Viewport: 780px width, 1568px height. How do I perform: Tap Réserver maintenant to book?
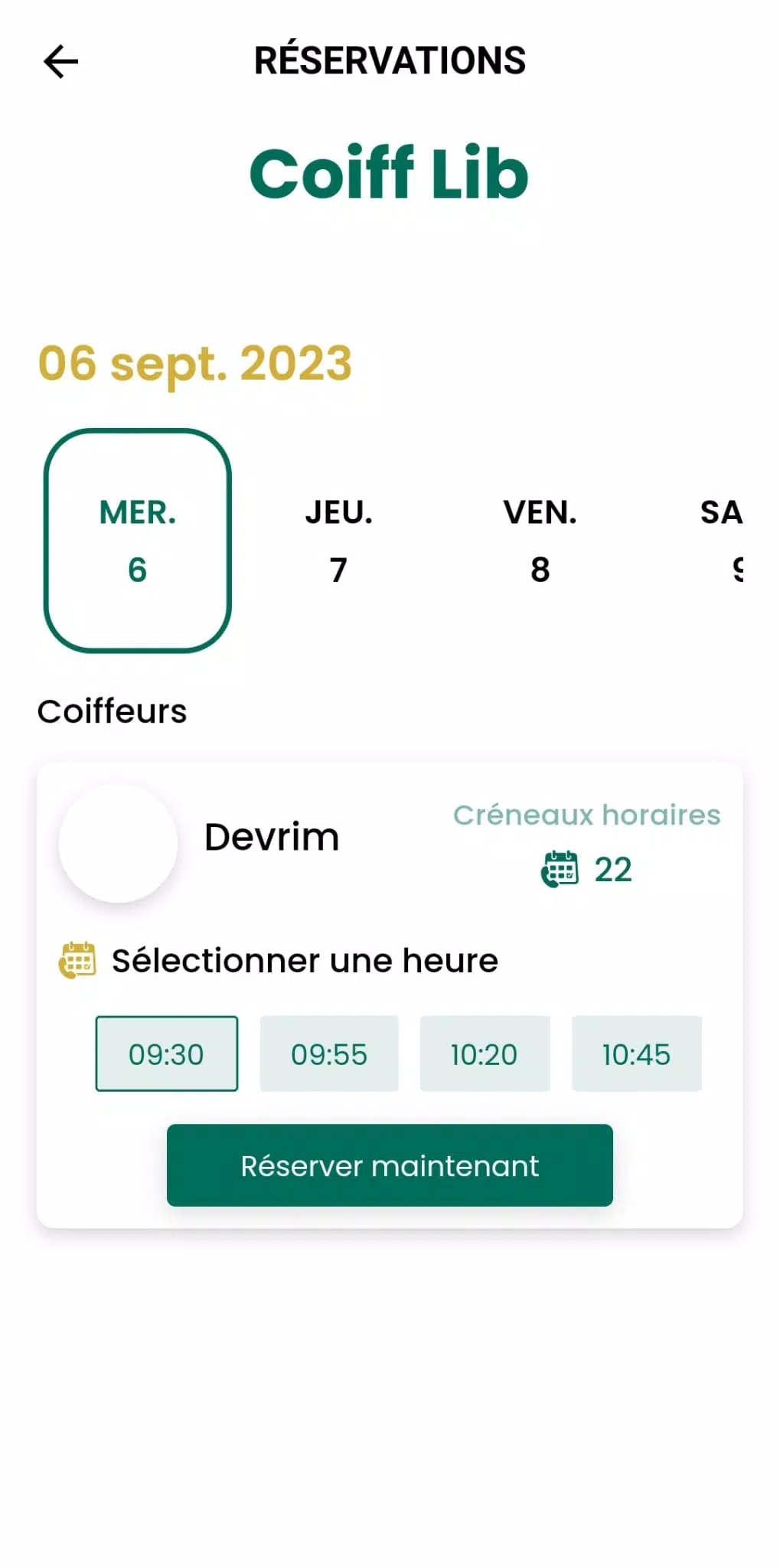(390, 1165)
